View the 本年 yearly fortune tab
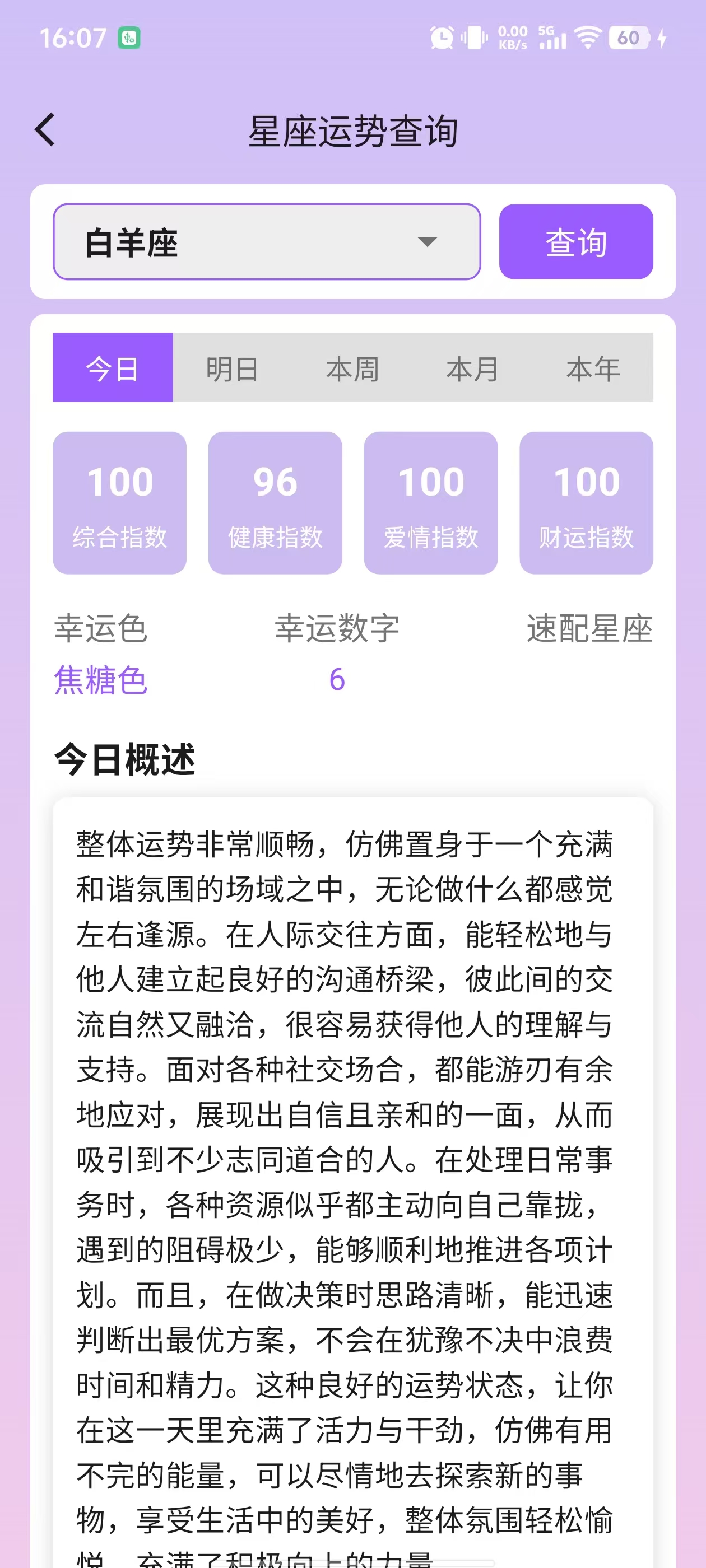Screen dimensions: 706x1568 coord(592,369)
